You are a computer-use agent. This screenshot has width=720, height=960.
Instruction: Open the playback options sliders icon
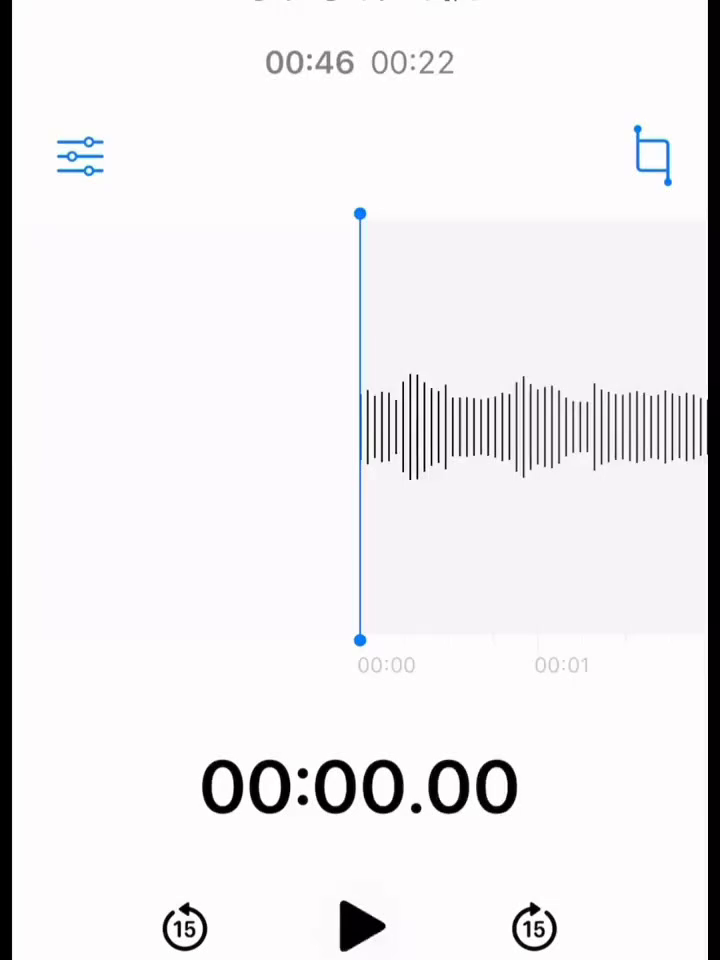[80, 157]
